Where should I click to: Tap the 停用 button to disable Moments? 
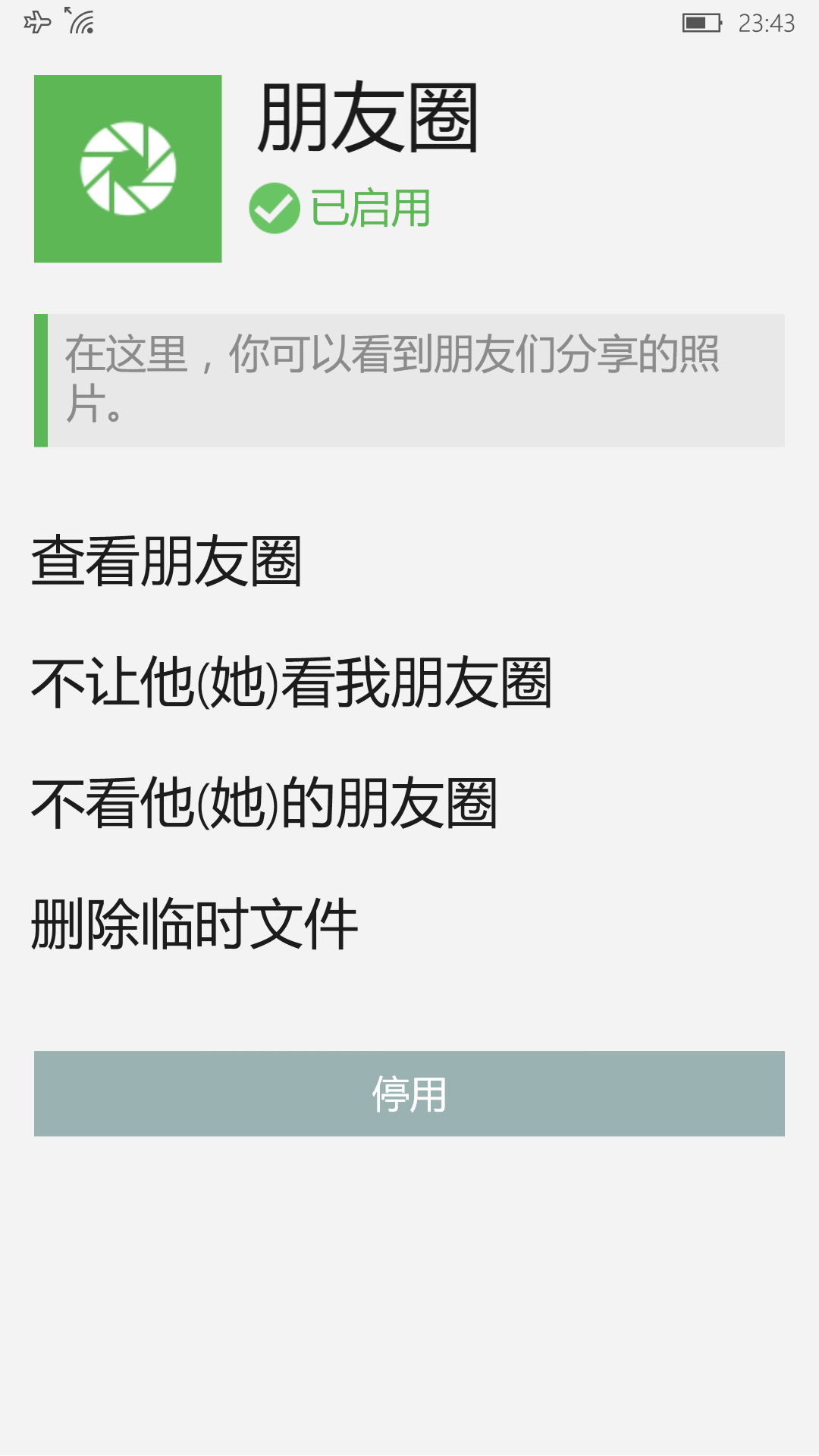(409, 1094)
